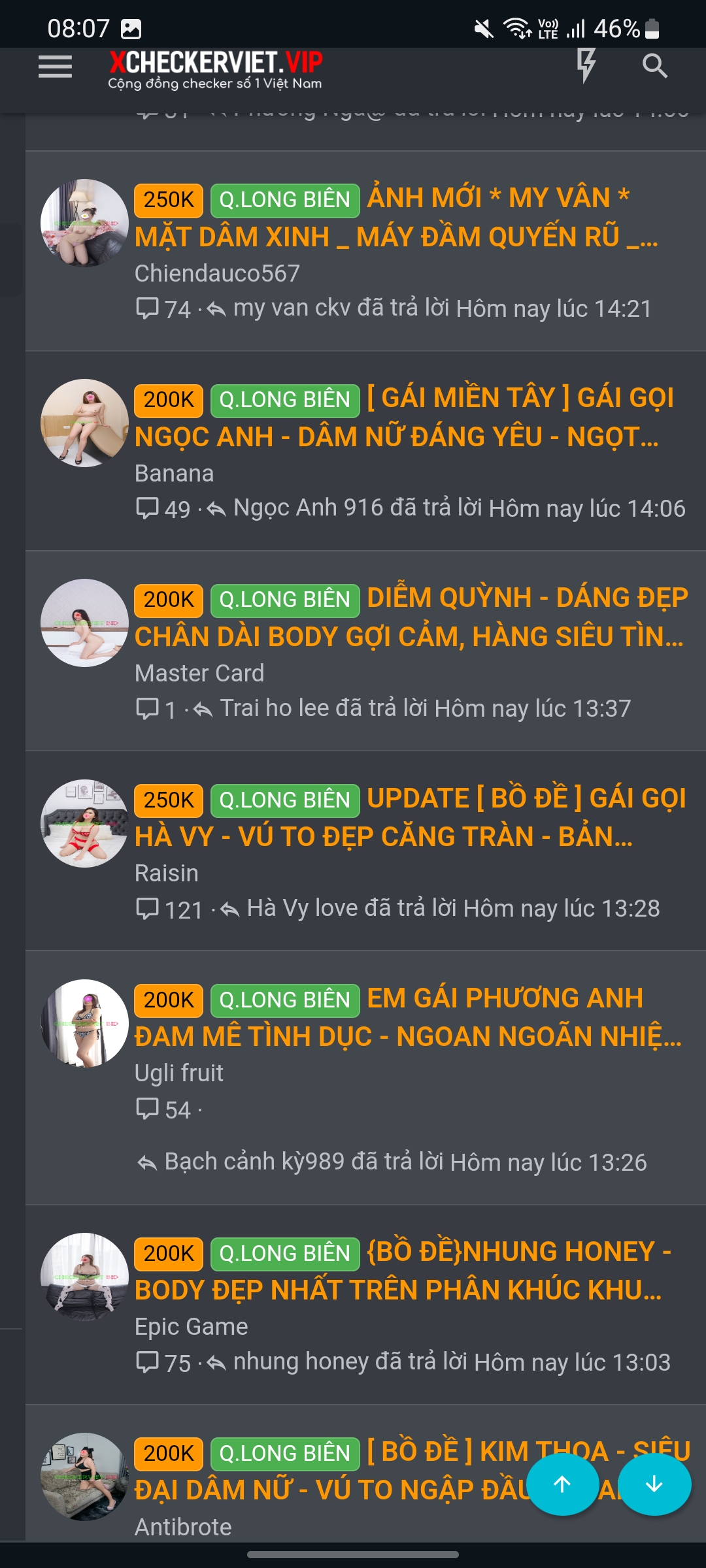
Task: Tap the 200K prefix on Master Card's thread
Action: coord(169,600)
